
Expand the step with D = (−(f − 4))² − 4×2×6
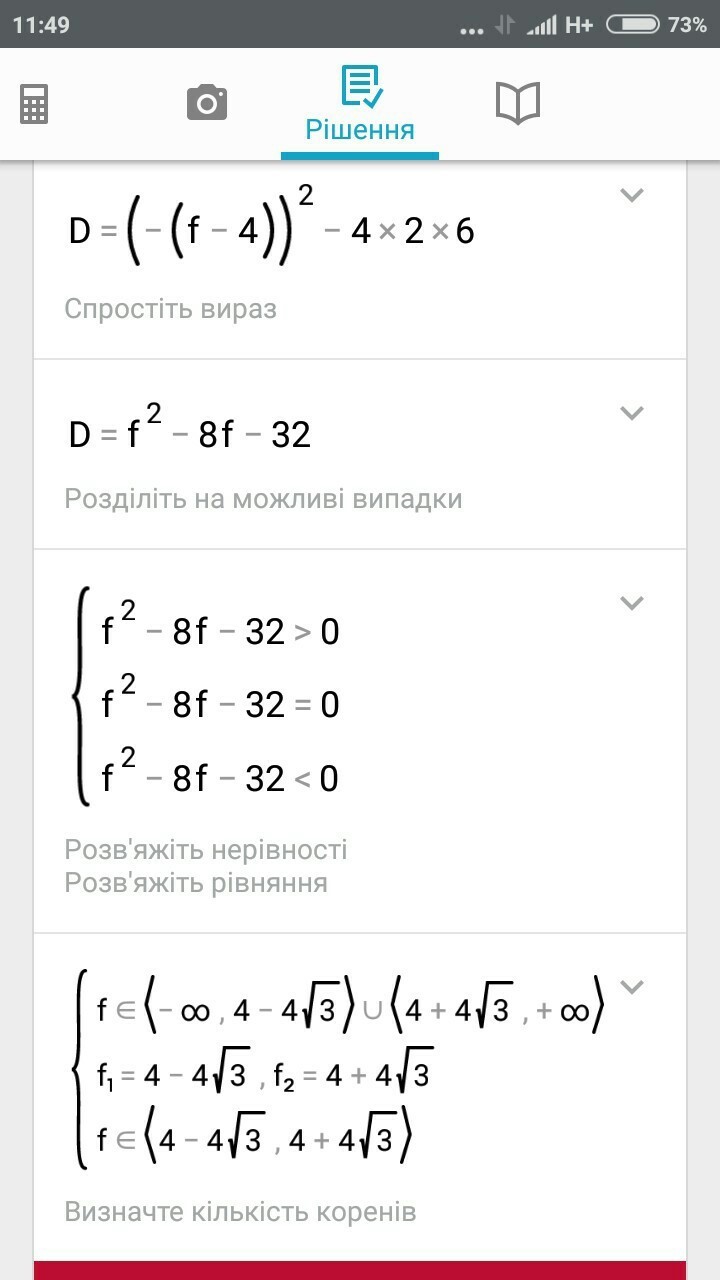[x=631, y=195]
